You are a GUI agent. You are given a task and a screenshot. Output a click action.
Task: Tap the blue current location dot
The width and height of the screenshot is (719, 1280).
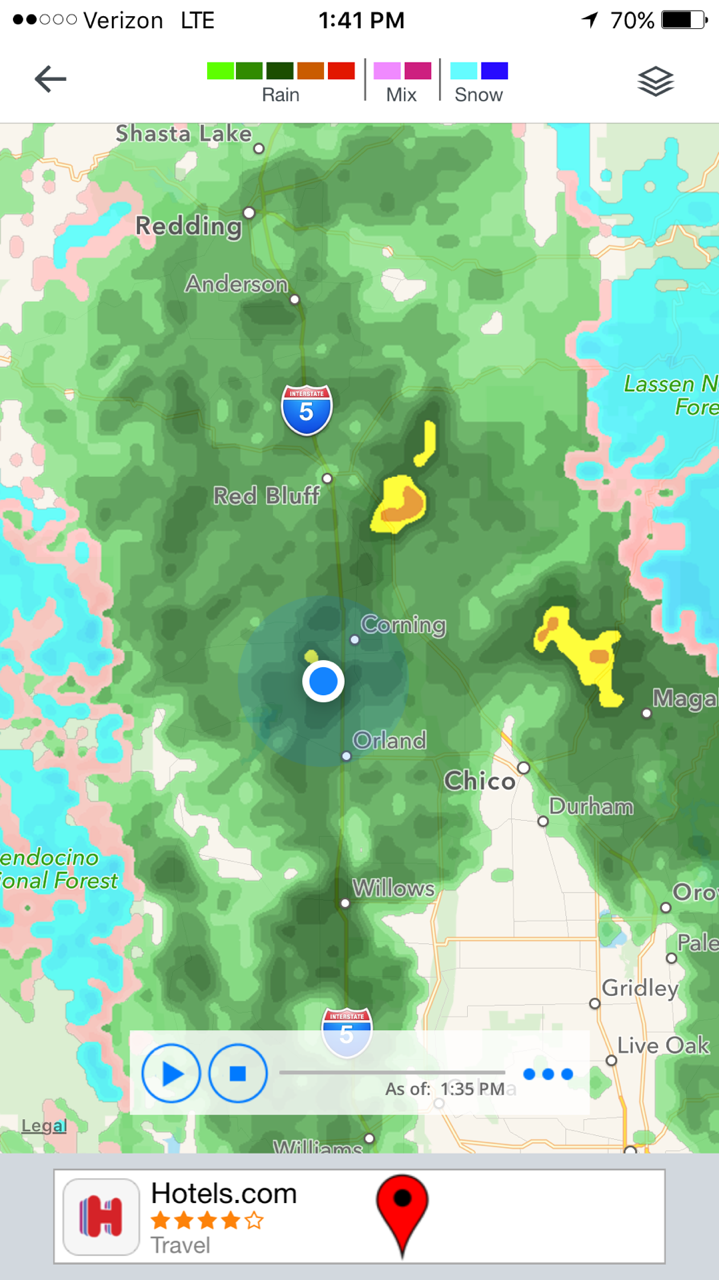[323, 682]
